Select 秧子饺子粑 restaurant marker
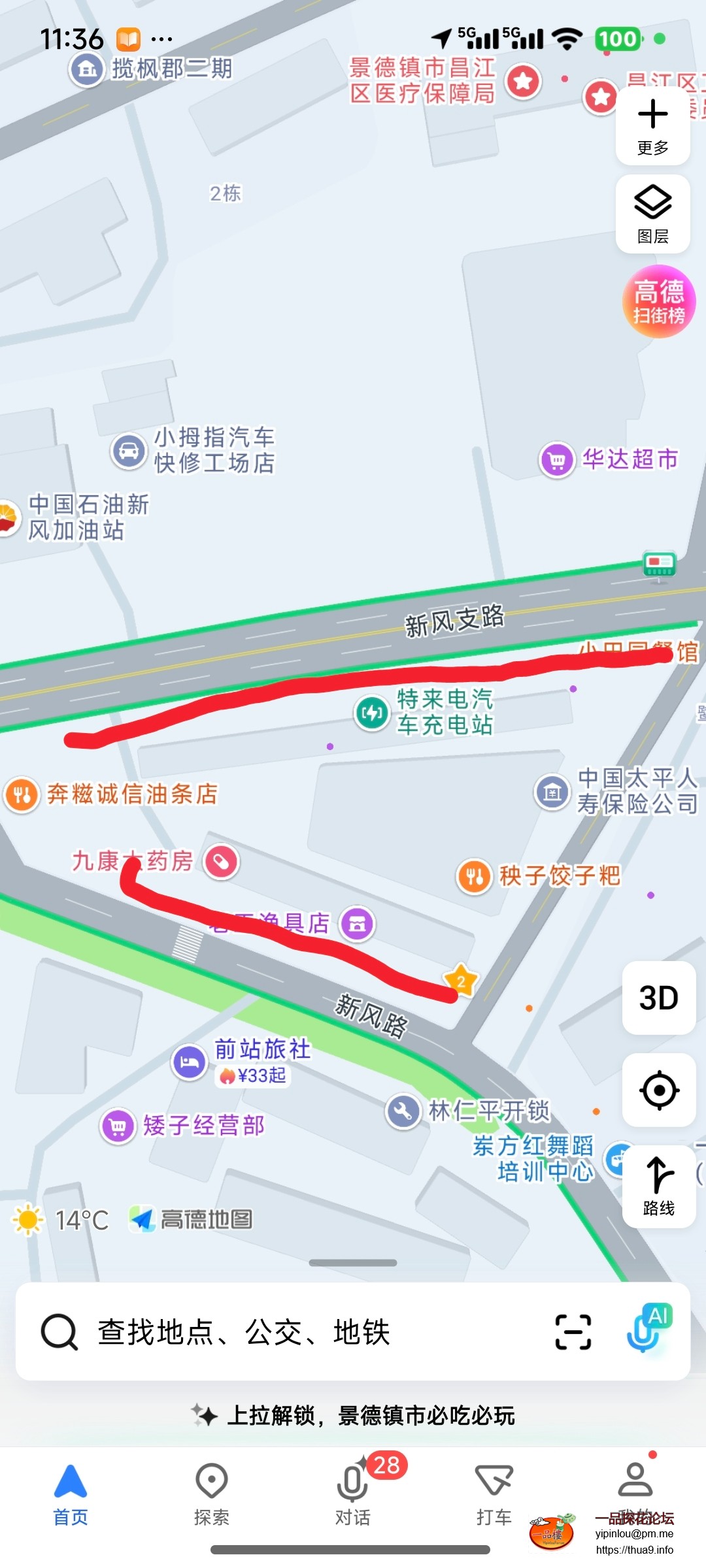706x1568 pixels. click(475, 875)
